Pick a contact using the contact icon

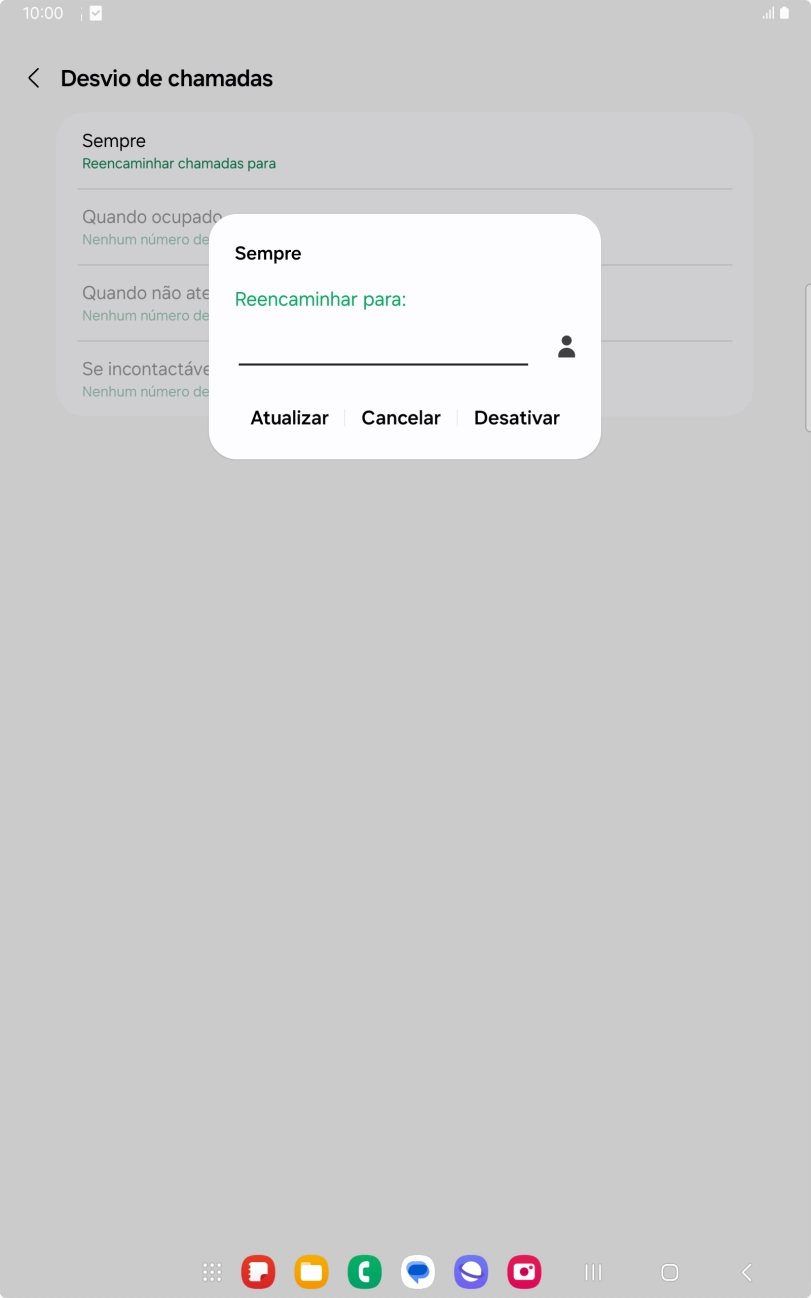[x=566, y=346]
